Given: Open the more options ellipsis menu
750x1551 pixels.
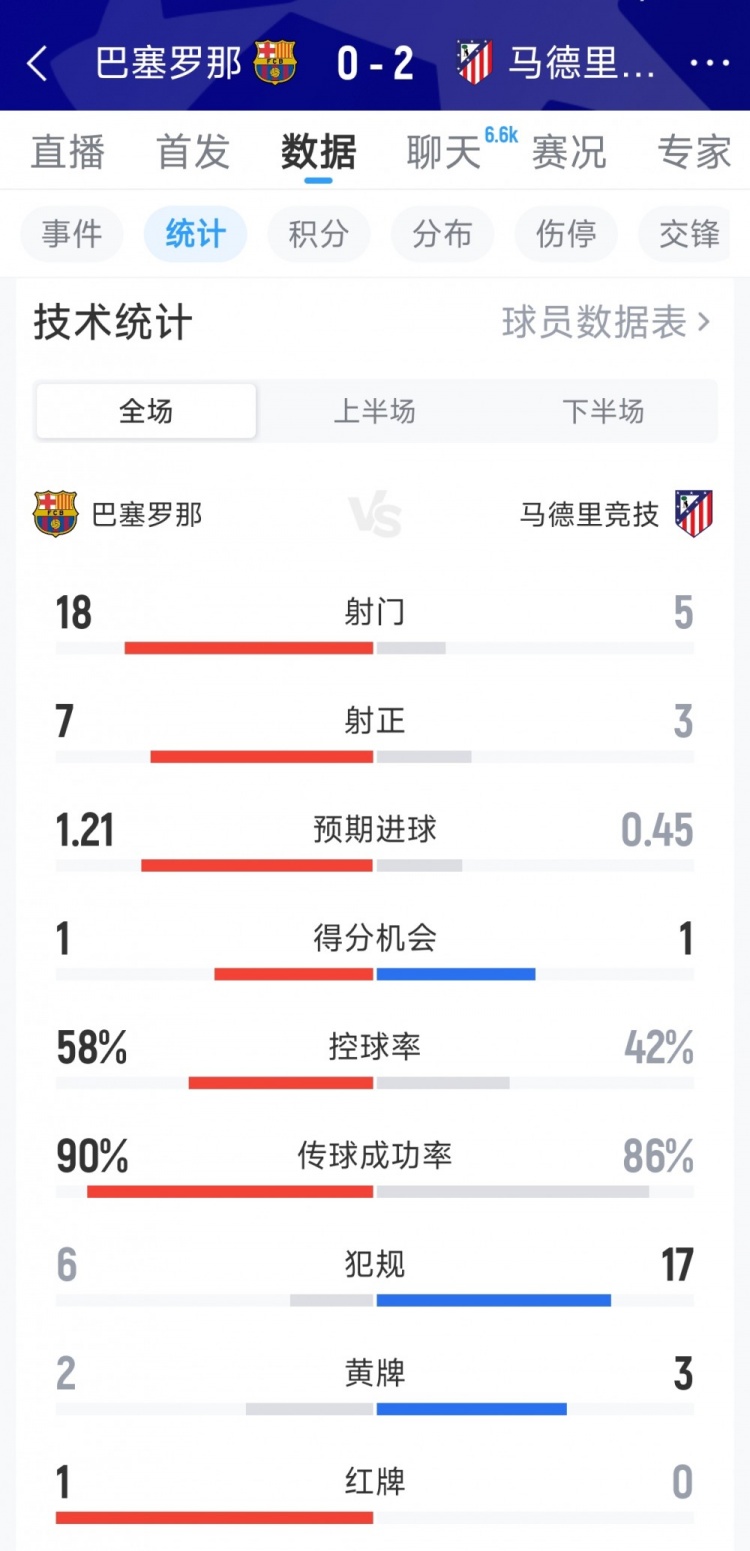Looking at the screenshot, I should 709,62.
